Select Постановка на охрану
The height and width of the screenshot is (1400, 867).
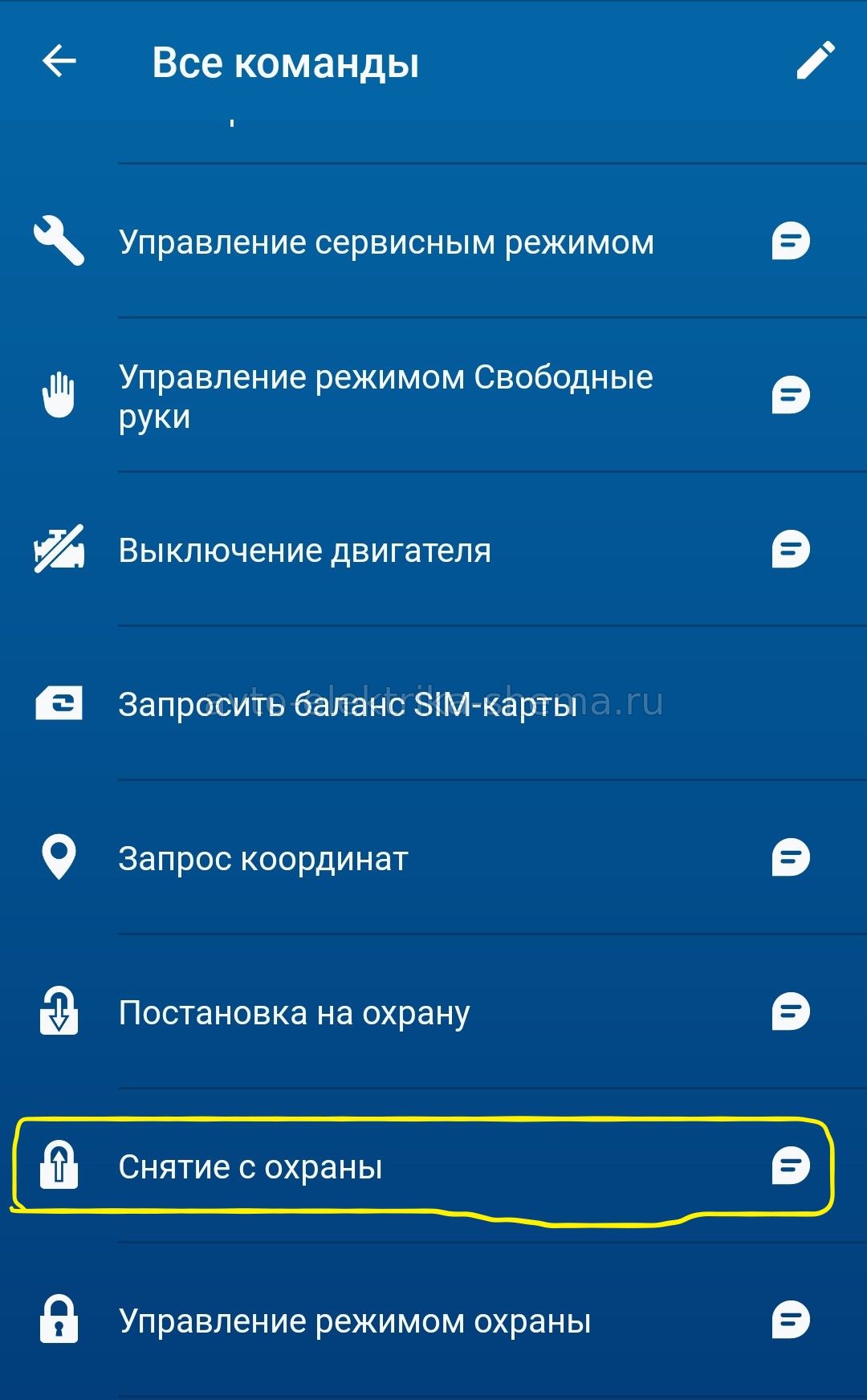294,1013
